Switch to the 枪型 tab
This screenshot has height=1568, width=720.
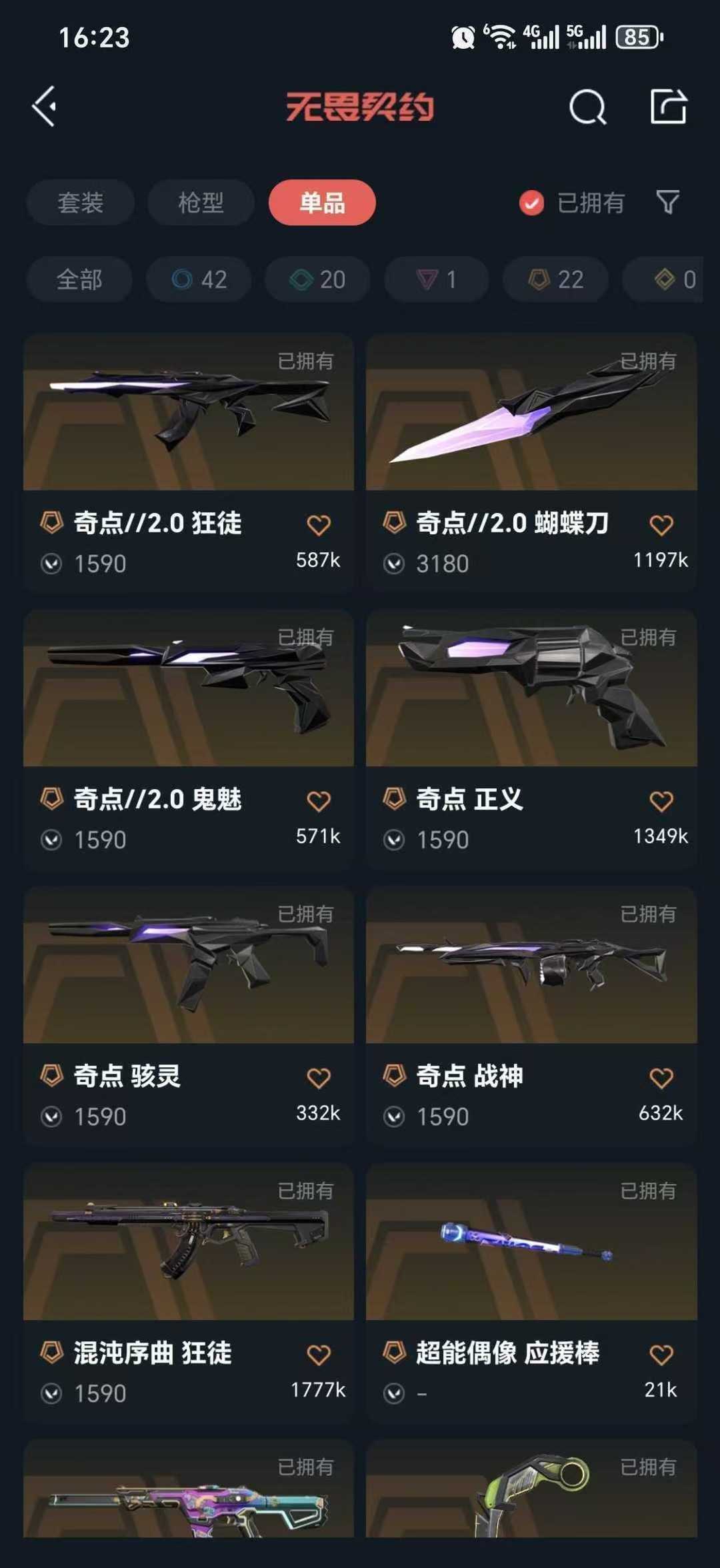point(201,203)
